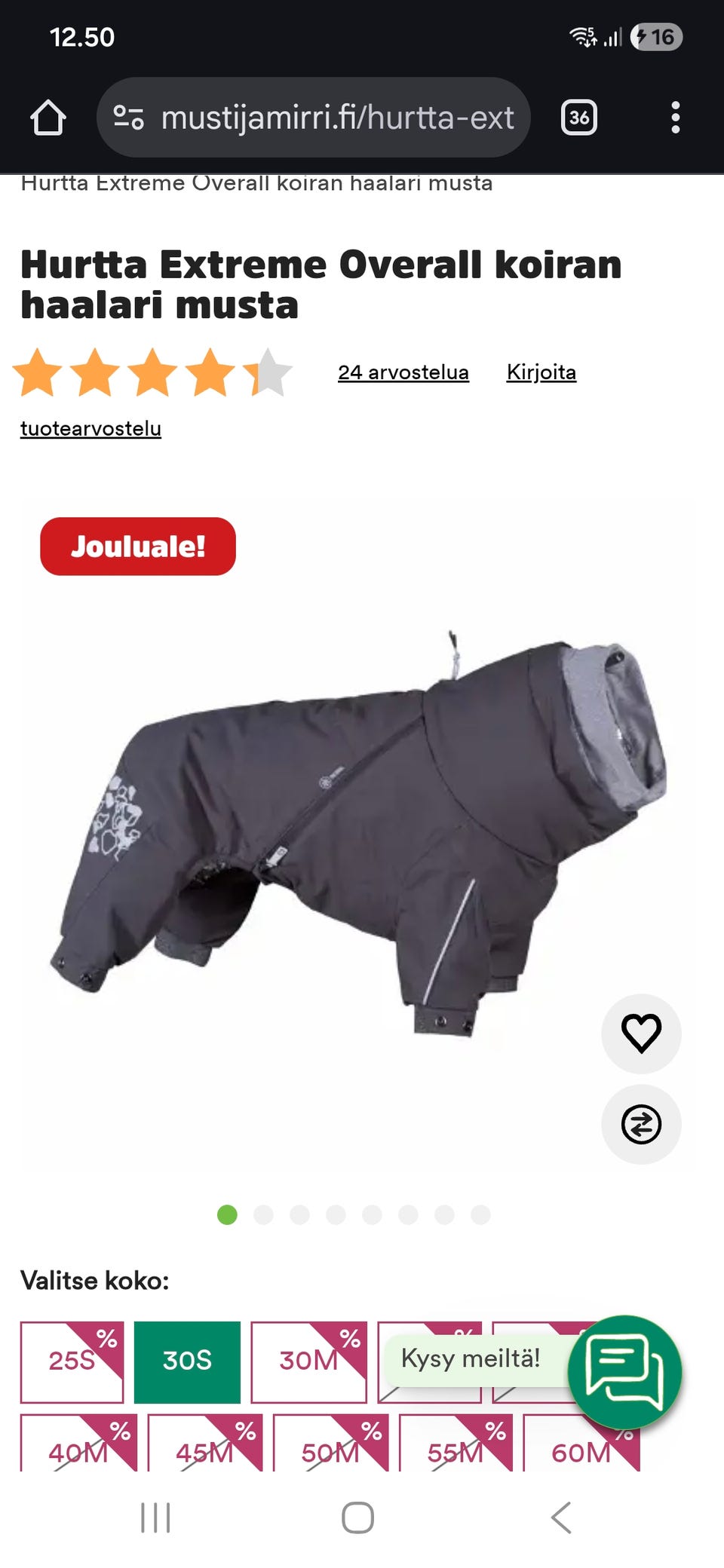The height and width of the screenshot is (1568, 724).
Task: Select the discounted 25S size option
Action: [x=72, y=1361]
